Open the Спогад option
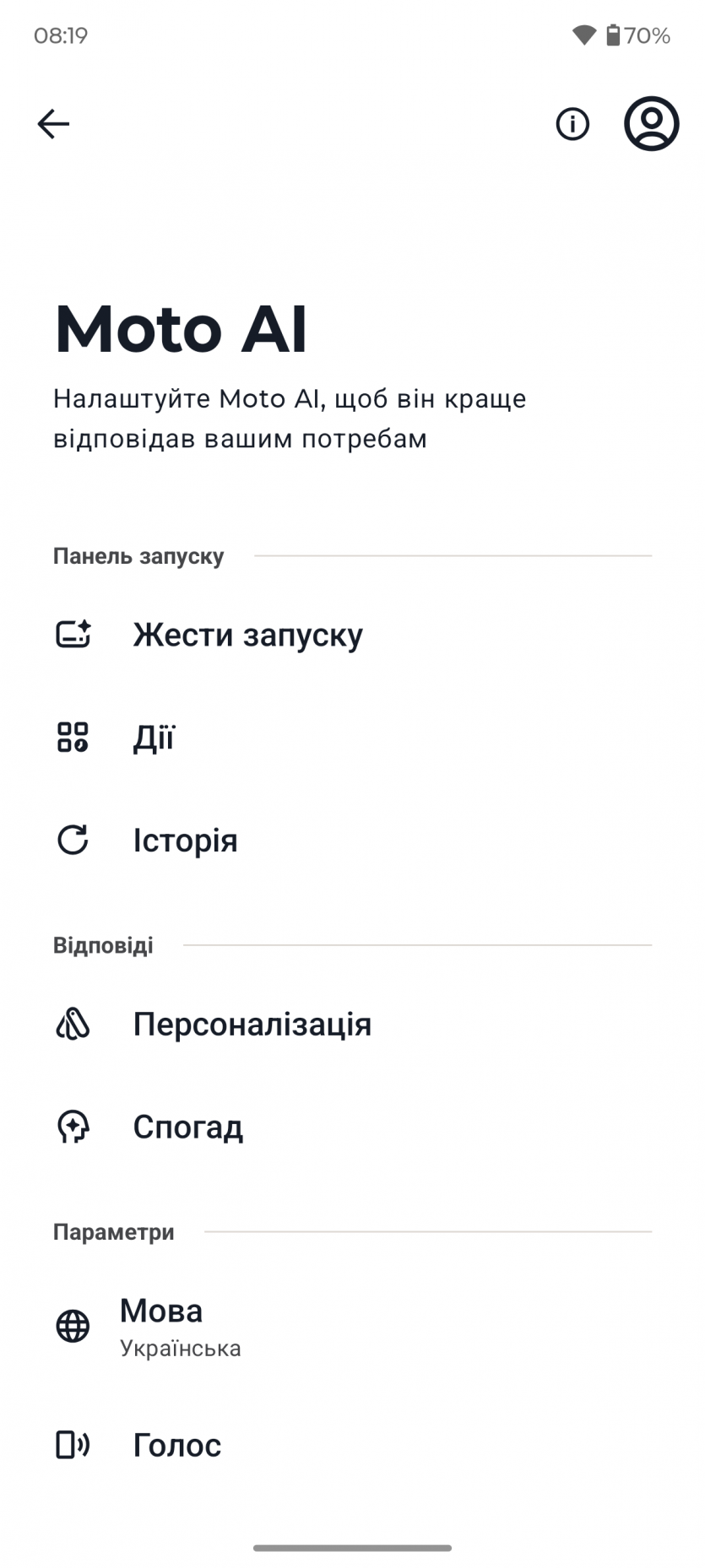Viewport: 705px width, 1568px height. [x=187, y=1127]
